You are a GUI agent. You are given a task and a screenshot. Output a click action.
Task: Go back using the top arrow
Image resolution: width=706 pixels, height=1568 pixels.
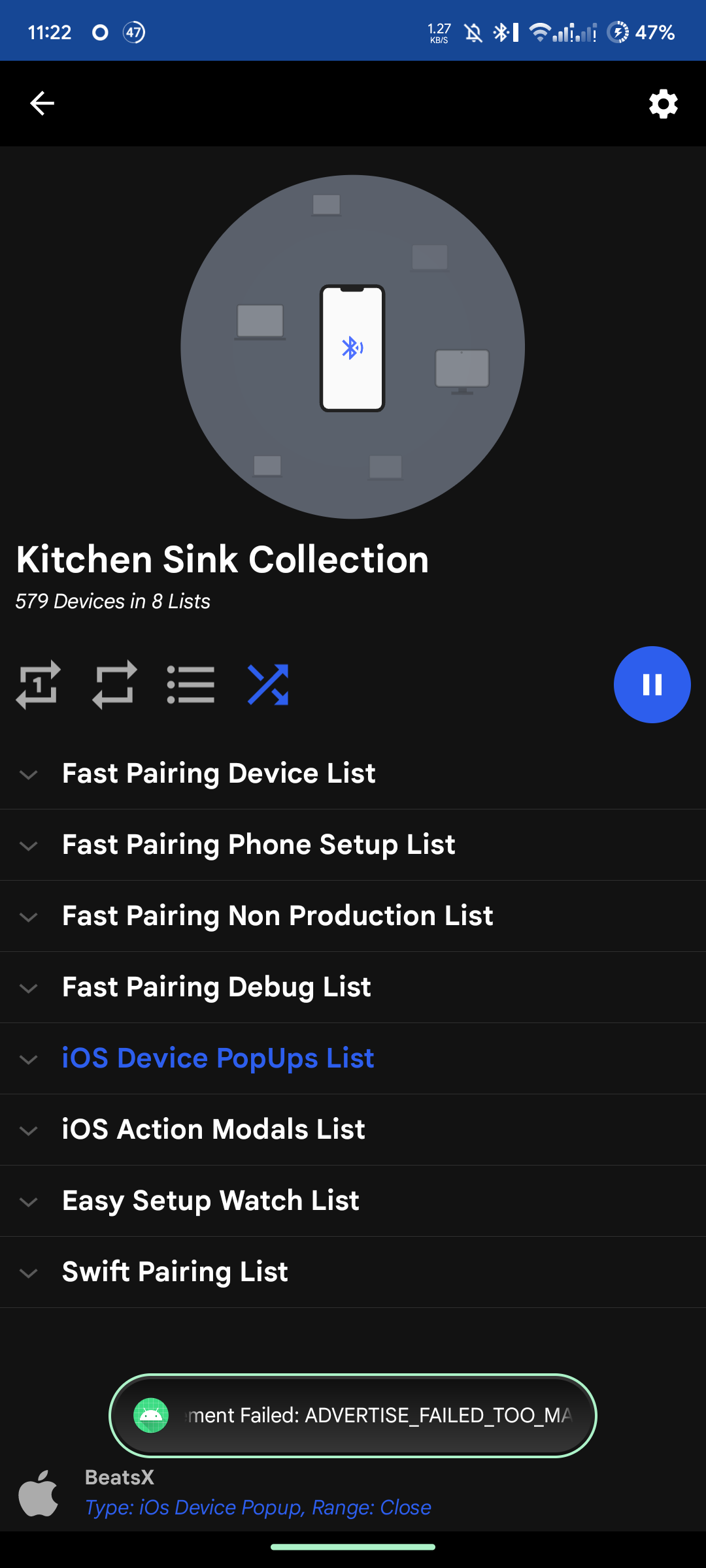42,103
